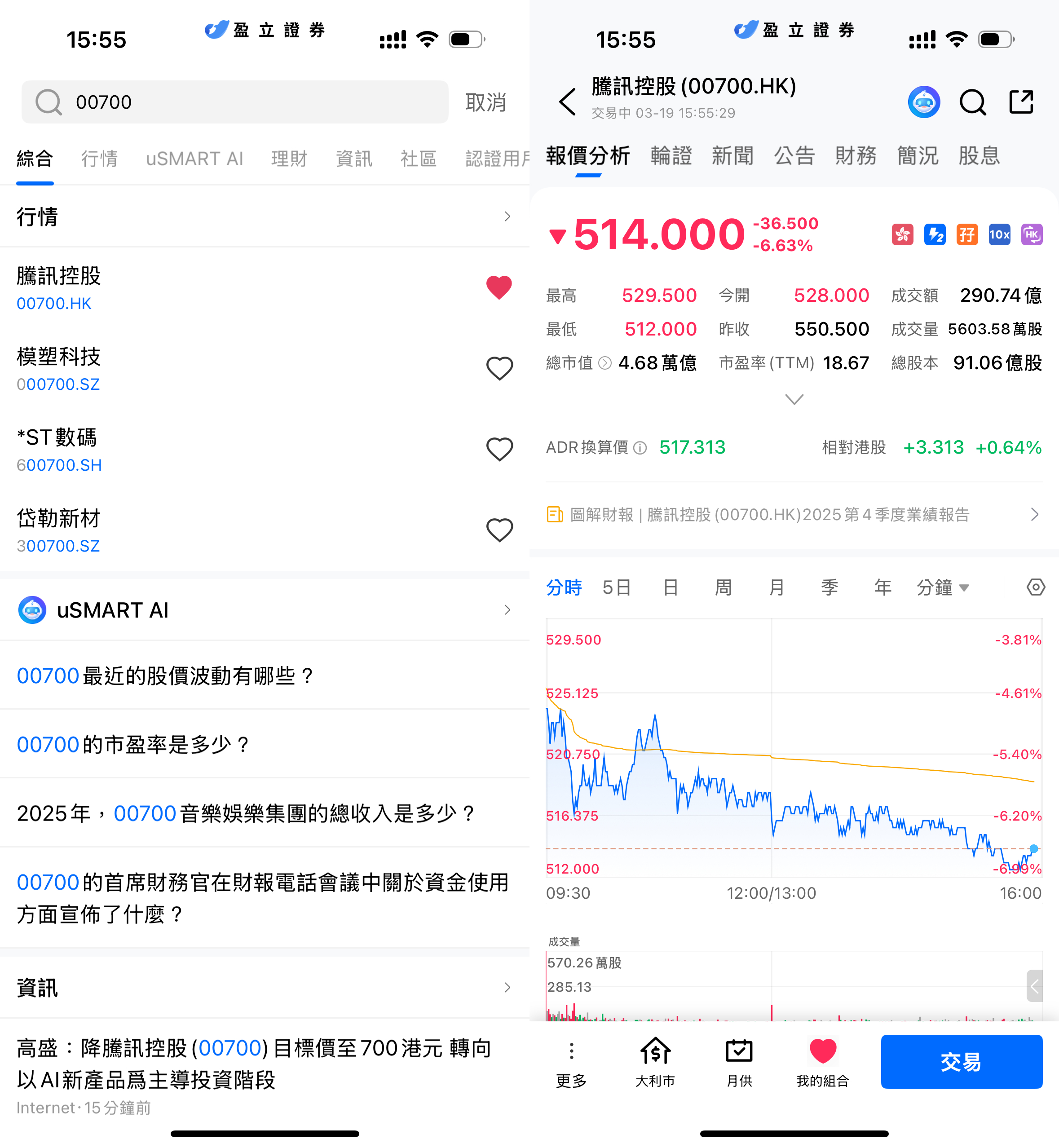Go back from the 騰訊控股 quote page
Screen dimensions: 1059x1148
pyautogui.click(x=567, y=102)
